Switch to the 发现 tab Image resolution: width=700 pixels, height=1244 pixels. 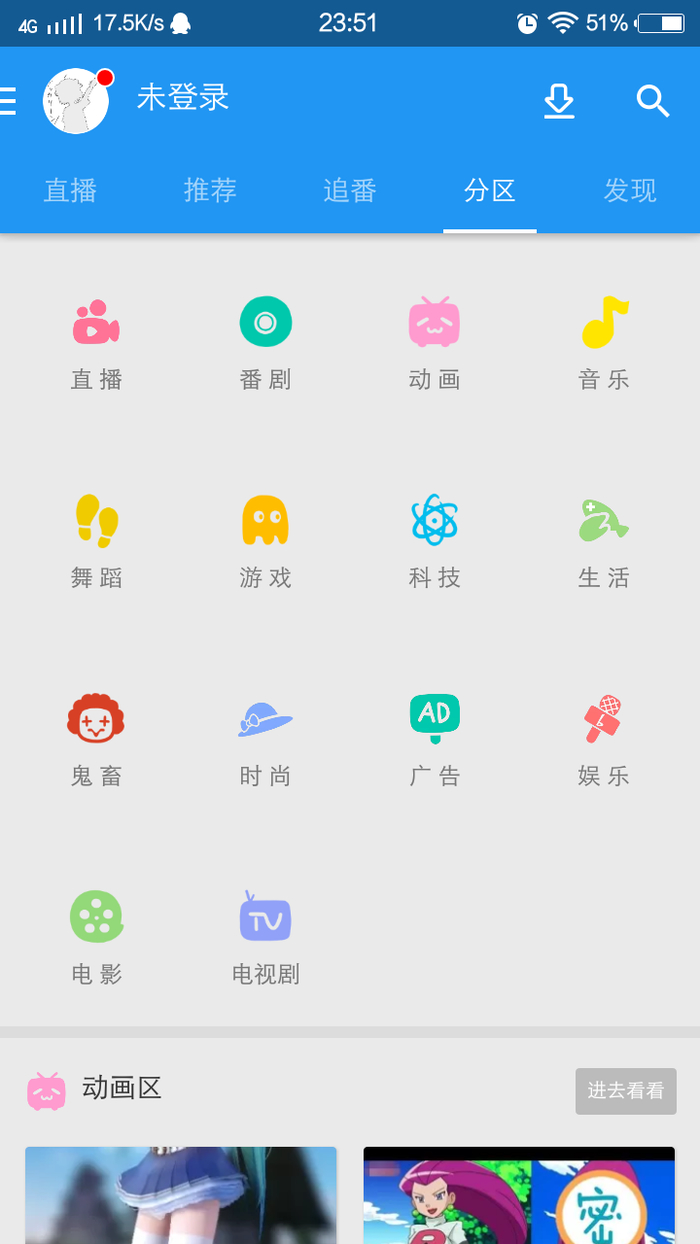click(630, 190)
